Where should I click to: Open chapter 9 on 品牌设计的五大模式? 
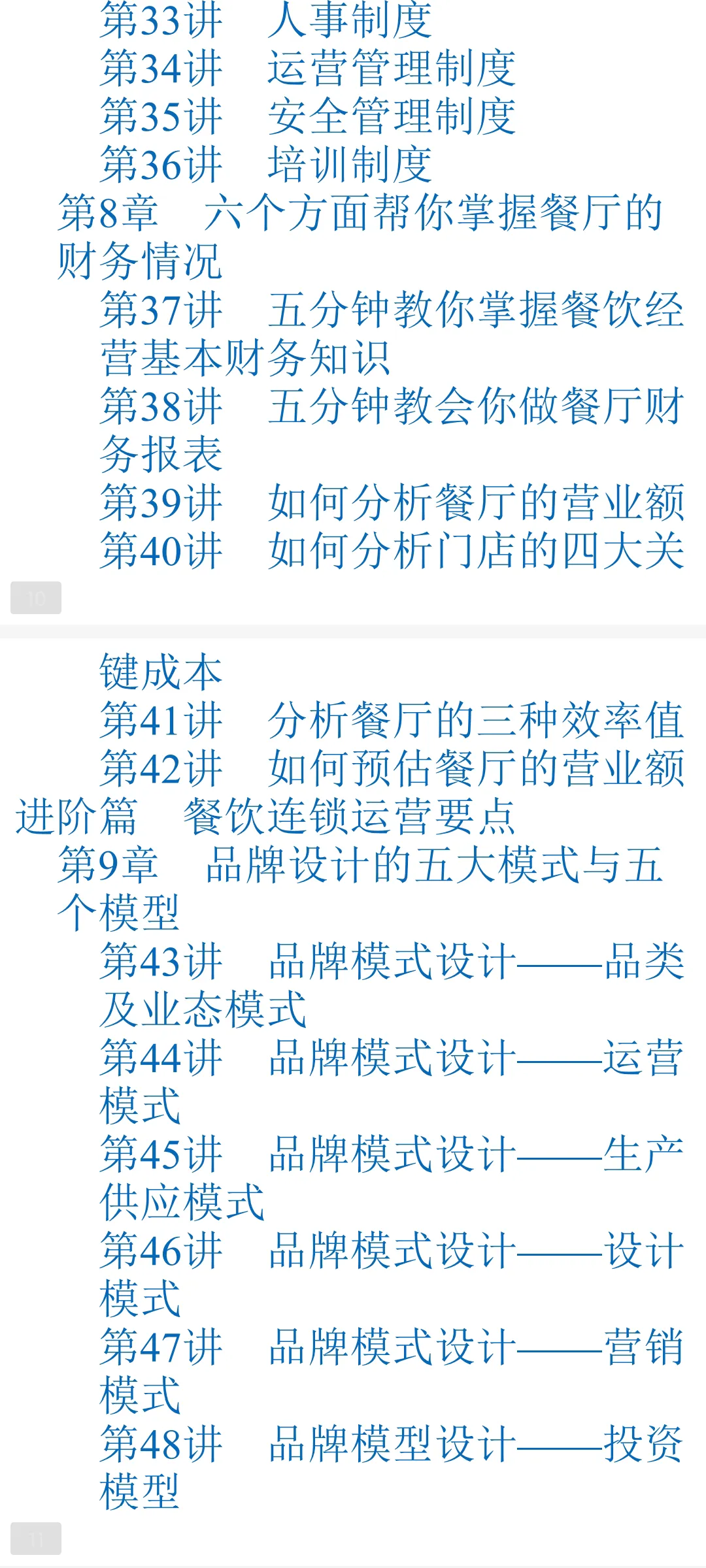click(x=360, y=865)
